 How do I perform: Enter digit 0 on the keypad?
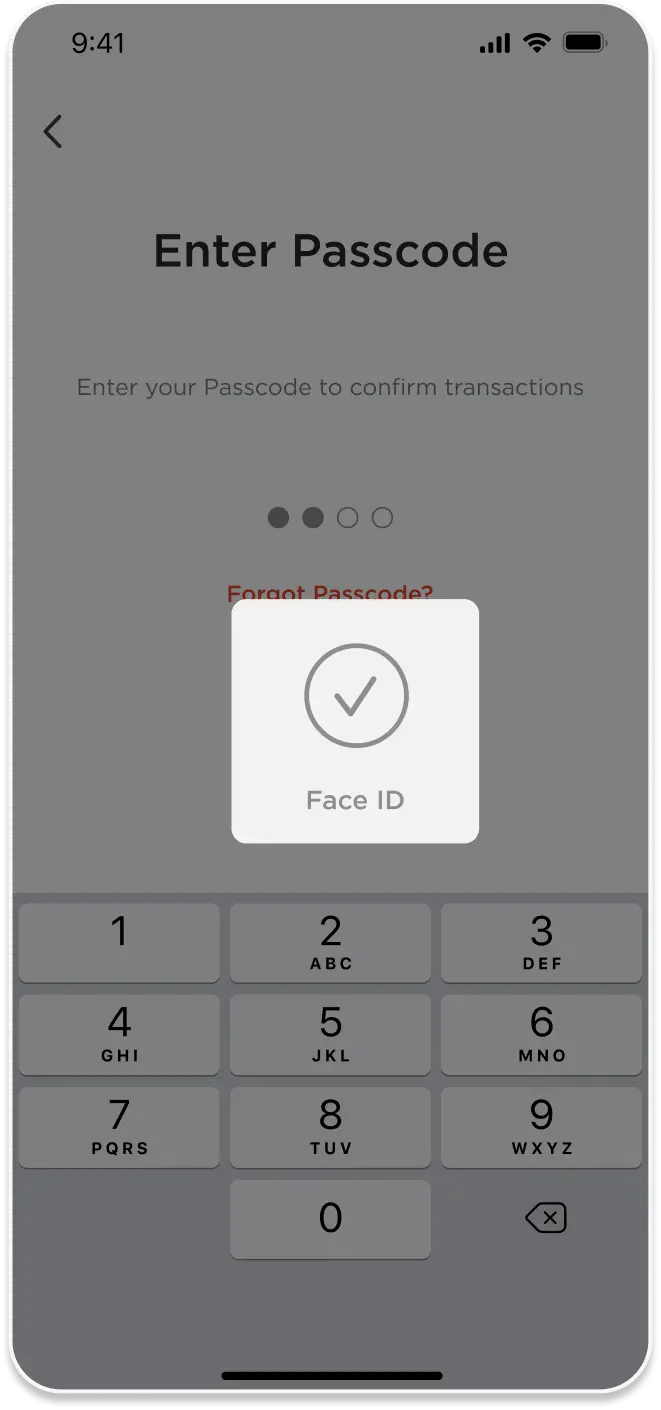tap(330, 1218)
